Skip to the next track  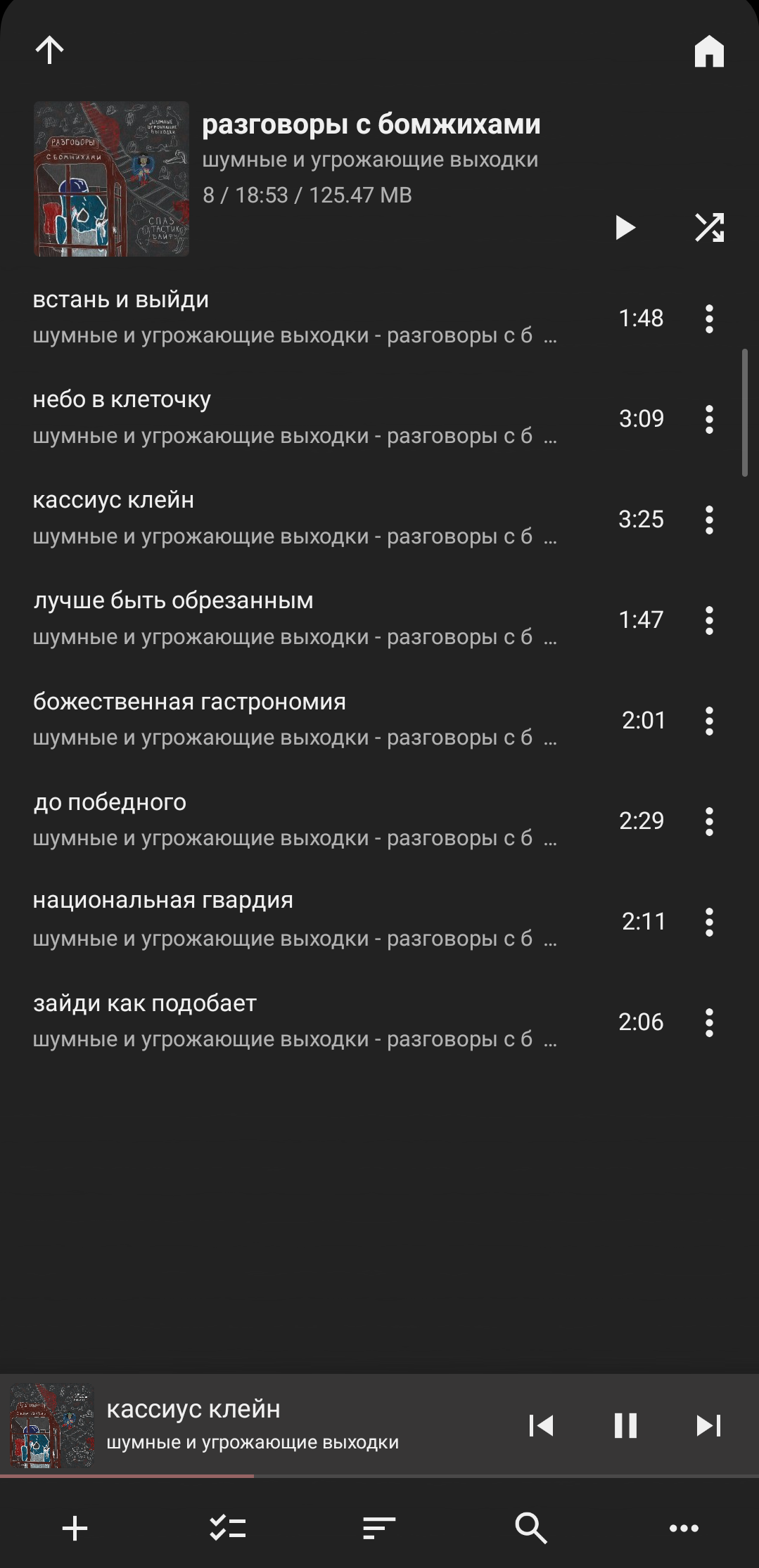708,1425
